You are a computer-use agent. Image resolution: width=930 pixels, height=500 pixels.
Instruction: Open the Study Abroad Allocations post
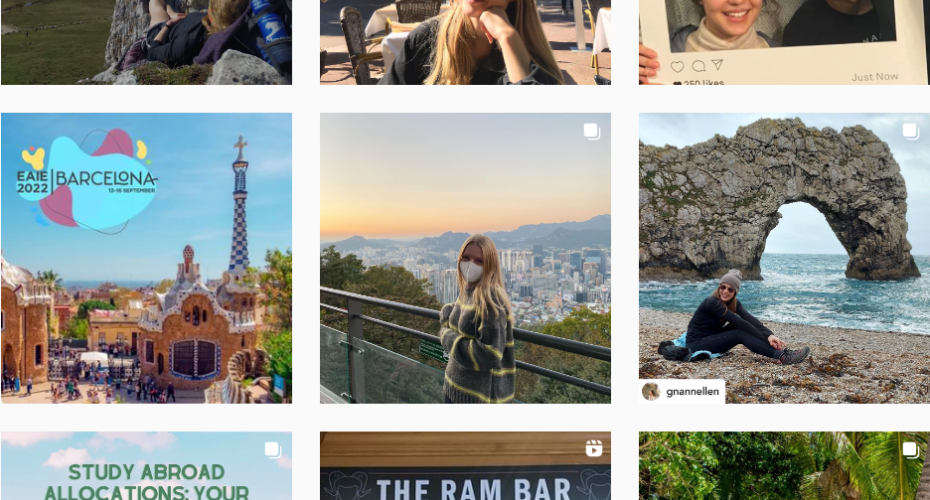146,467
